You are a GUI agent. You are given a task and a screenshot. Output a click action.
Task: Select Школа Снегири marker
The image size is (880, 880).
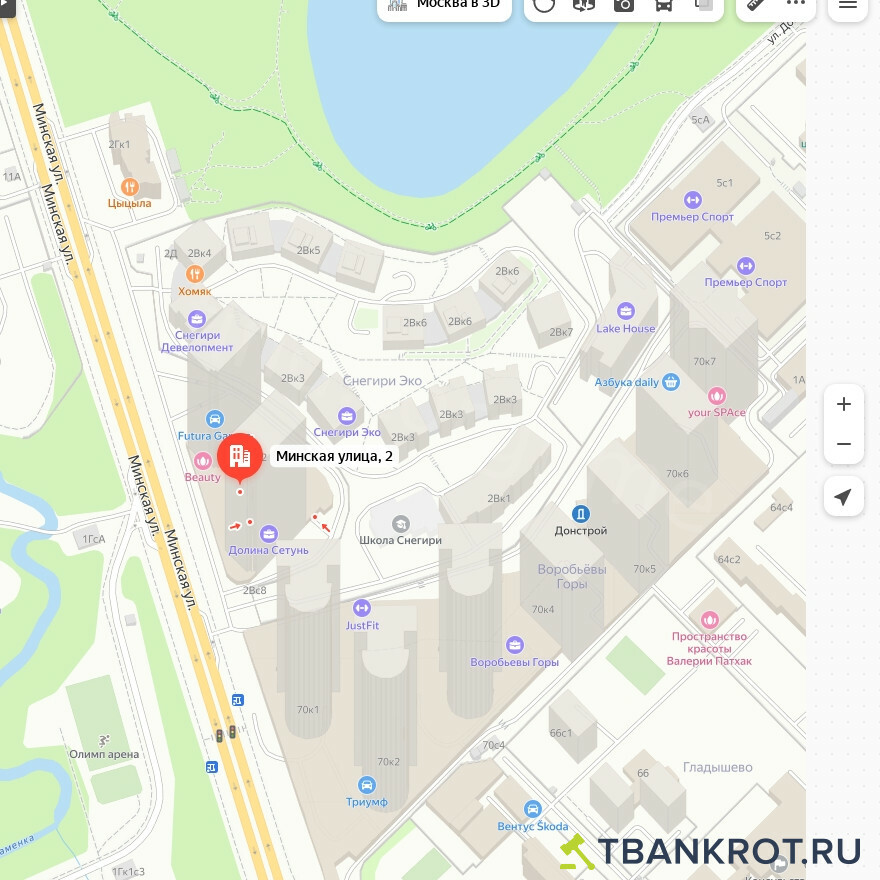pos(400,524)
